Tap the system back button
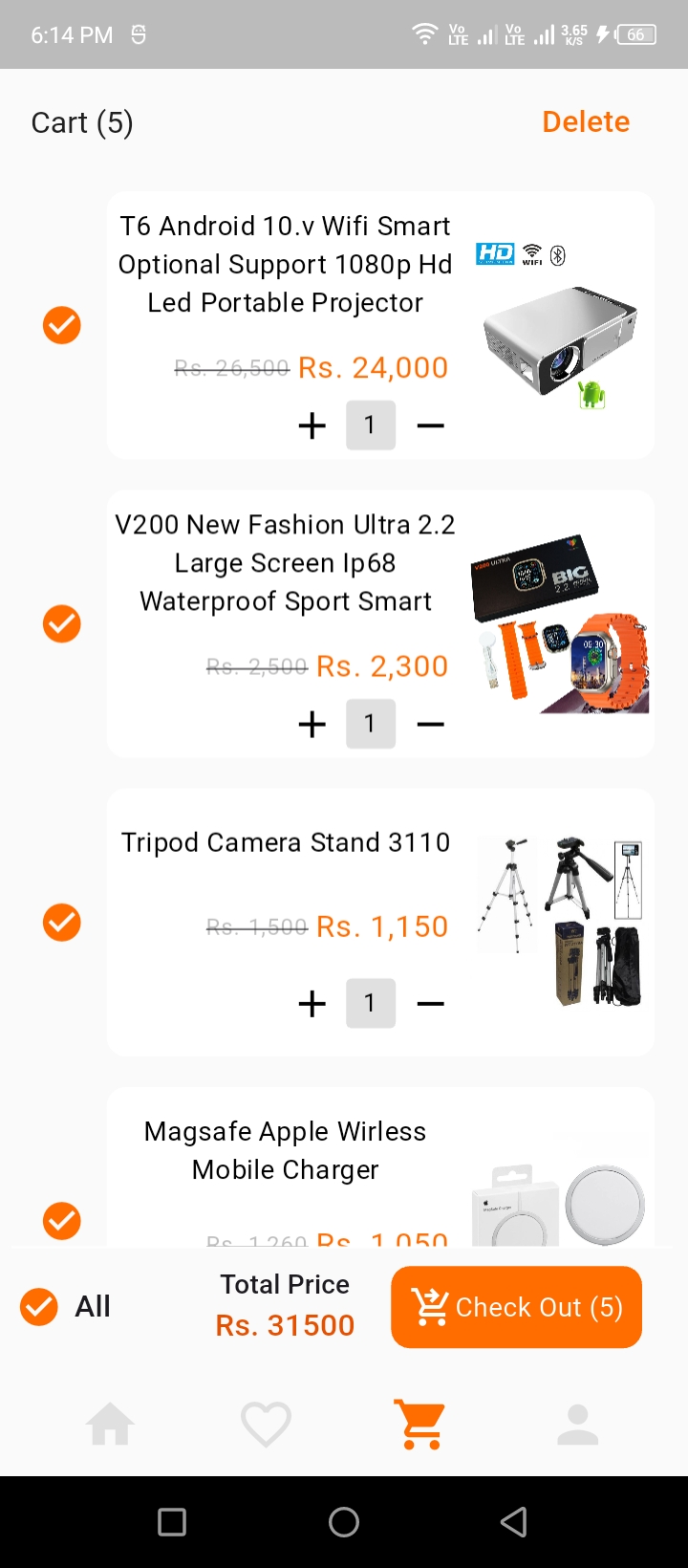This screenshot has width=688, height=1568. click(x=514, y=1522)
